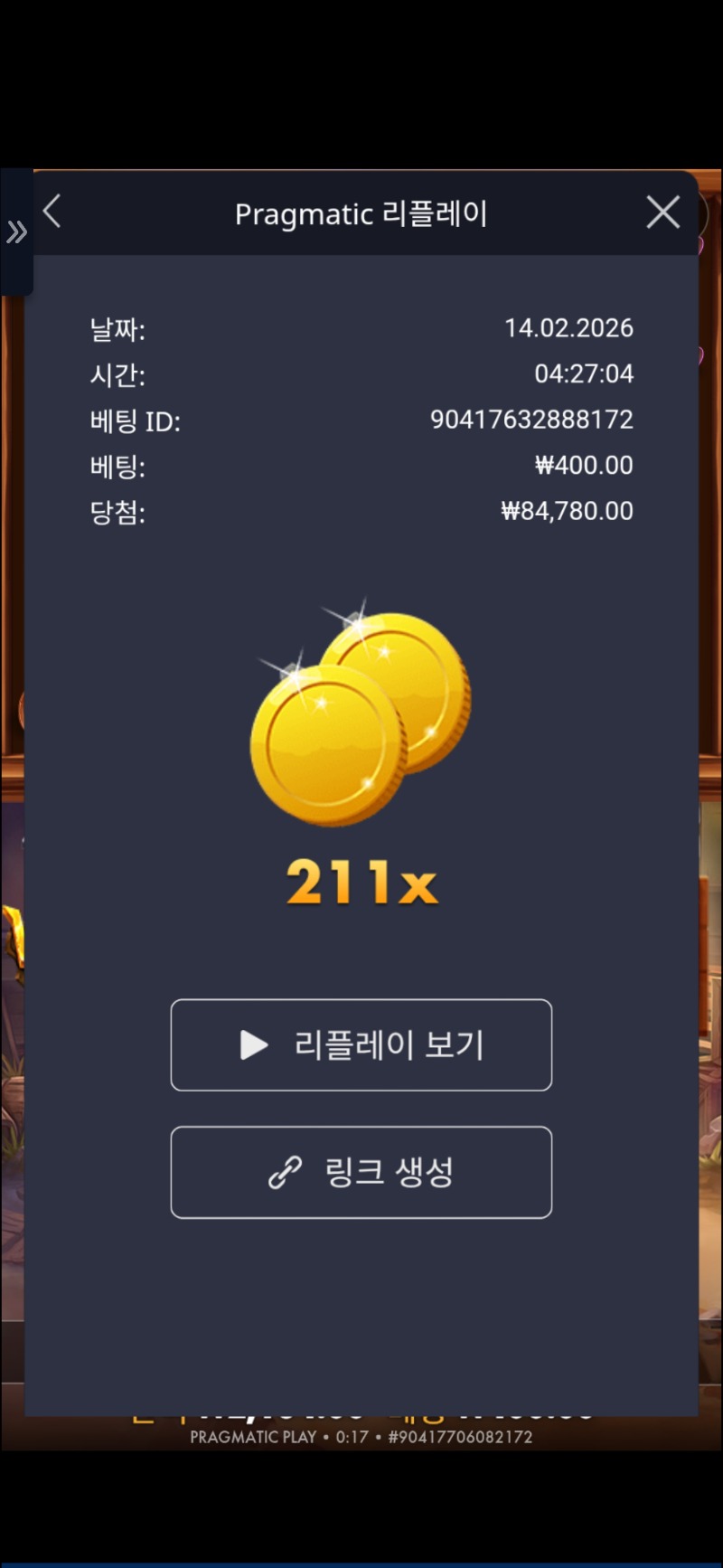
Task: Close the Pragmatic replay dialog
Action: coord(663,213)
